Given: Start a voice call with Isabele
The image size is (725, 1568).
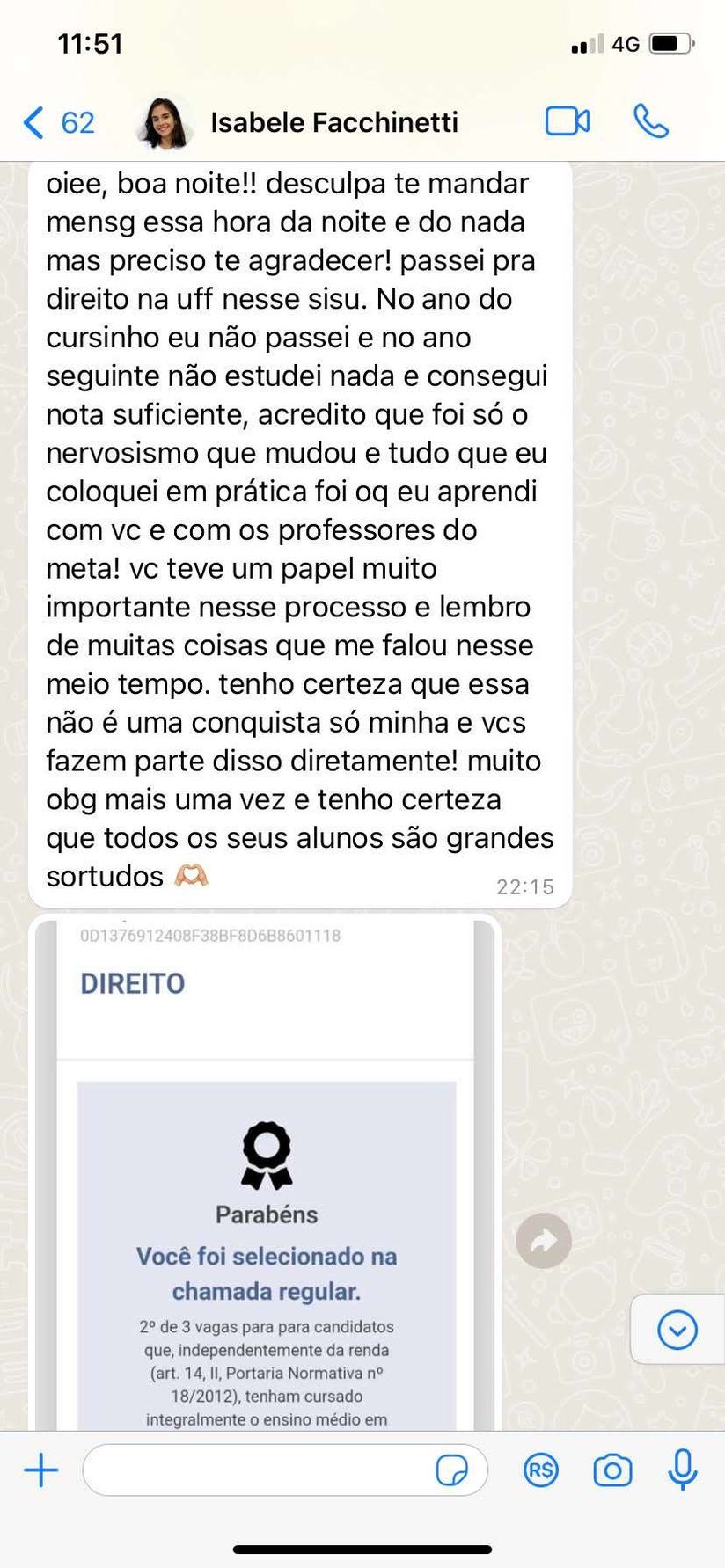Looking at the screenshot, I should [651, 121].
